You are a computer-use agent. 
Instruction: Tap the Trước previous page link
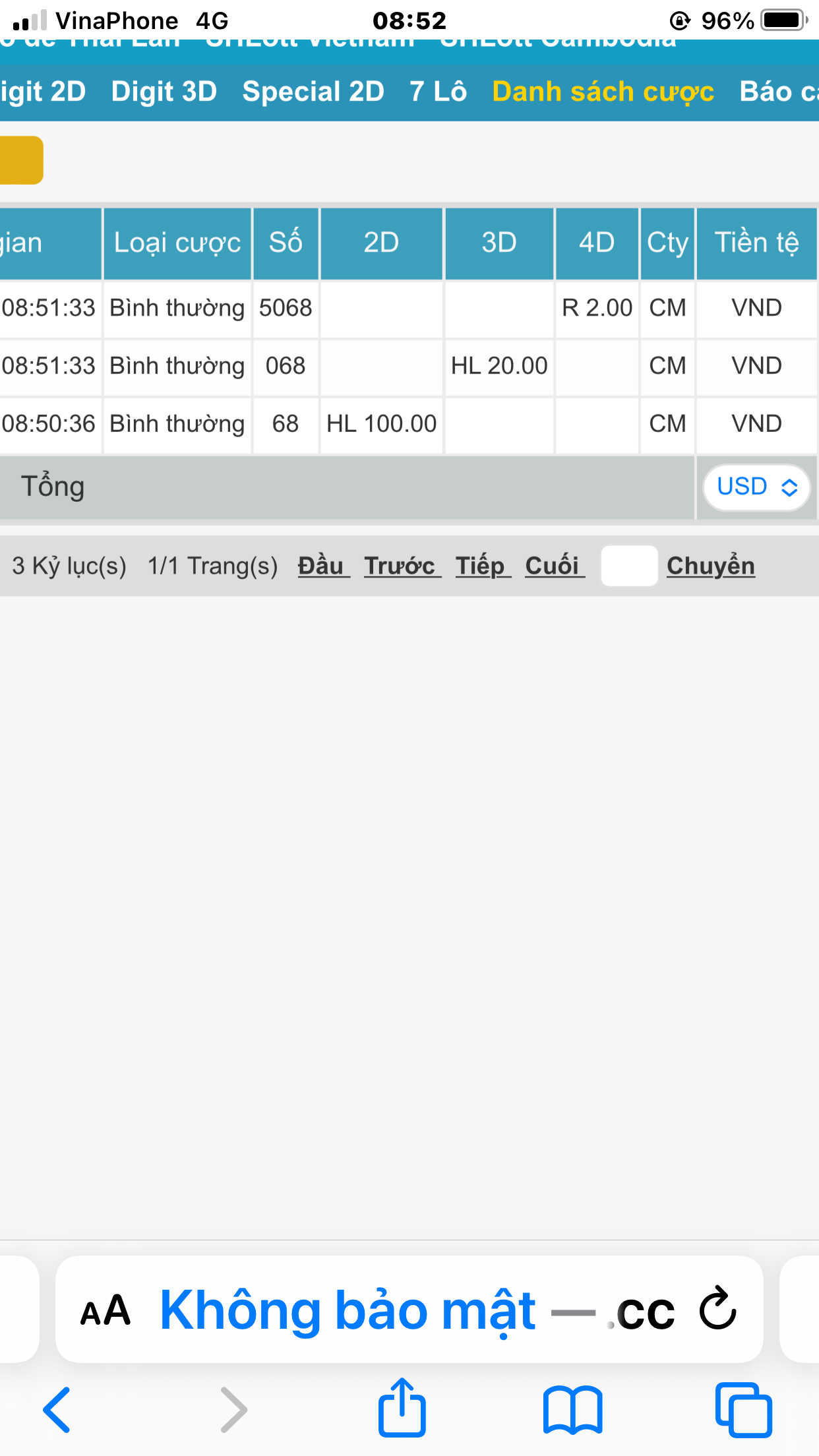point(401,566)
